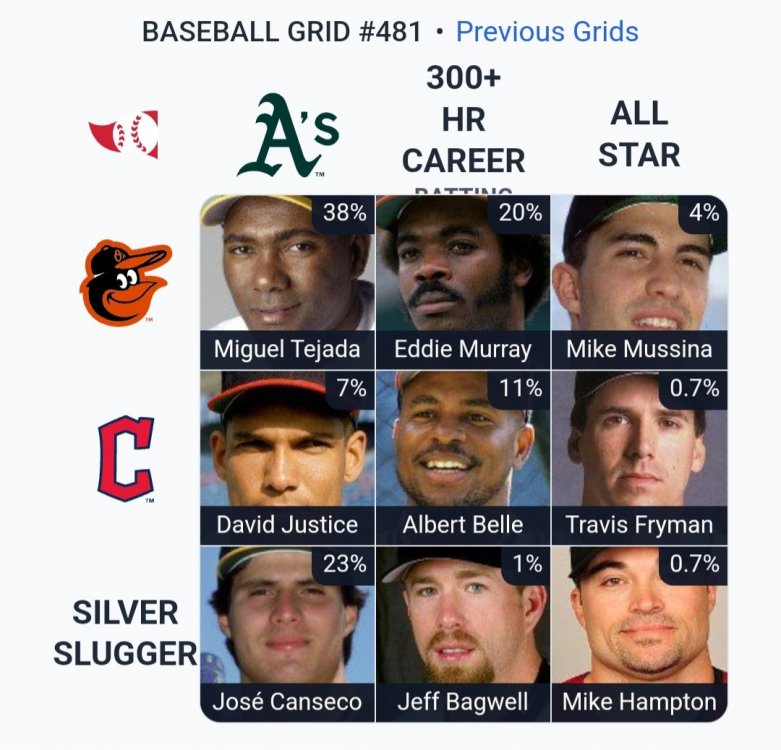View the David Justice tile
Image resolution: width=781 pixels, height=750 pixels.
coord(287,458)
